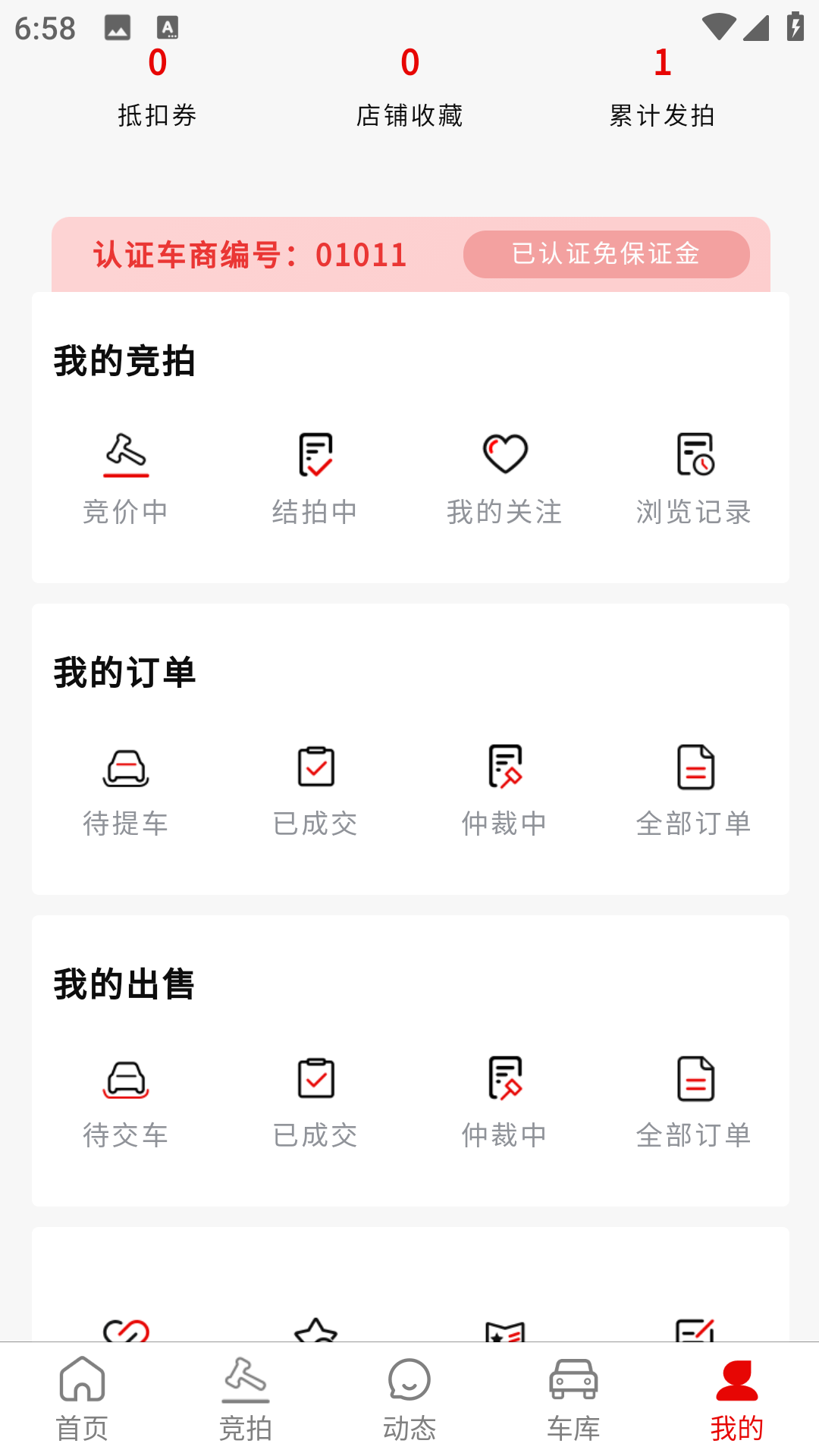Open 全部订单 under 我的订单
819x1456 pixels.
coord(694,789)
